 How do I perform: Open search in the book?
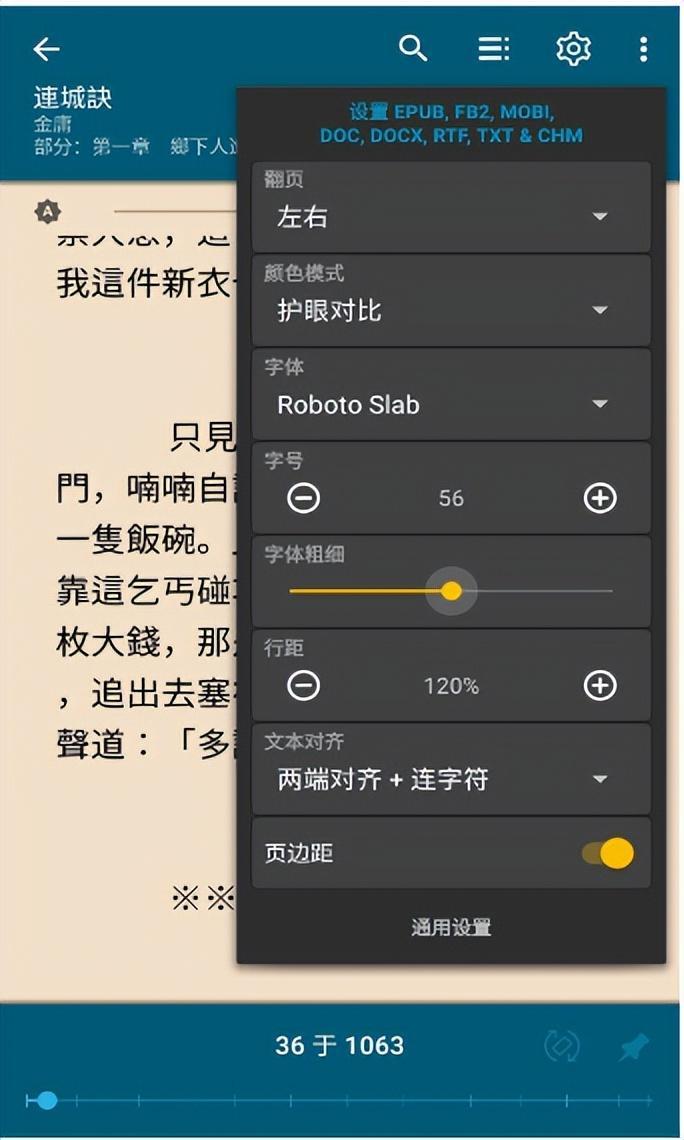tap(413, 48)
